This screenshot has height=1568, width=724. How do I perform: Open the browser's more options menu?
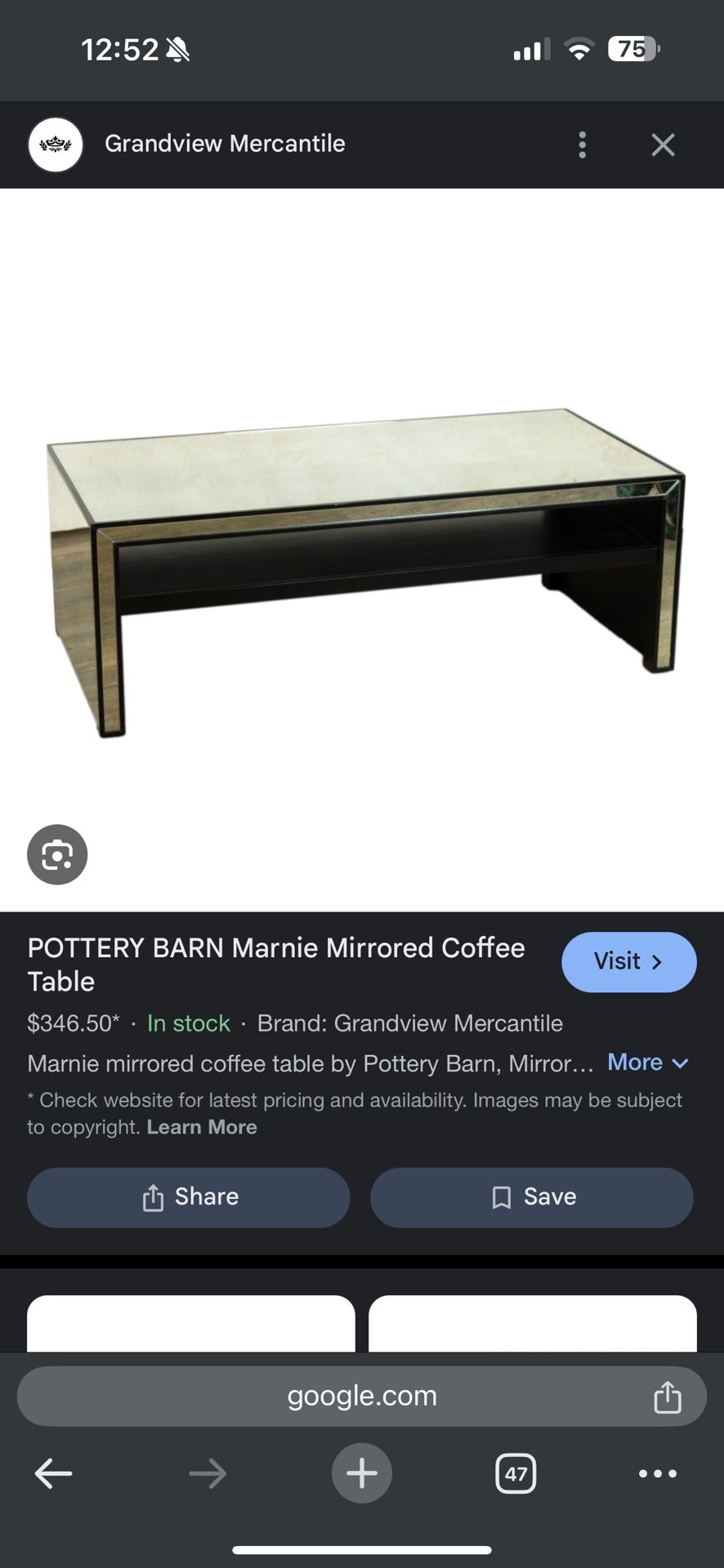[x=657, y=1474]
